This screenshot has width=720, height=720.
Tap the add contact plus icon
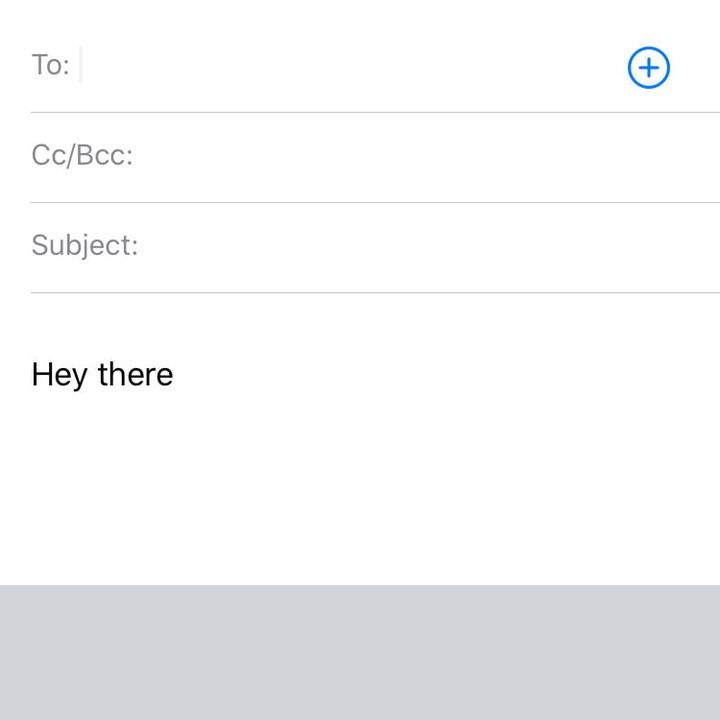pyautogui.click(x=648, y=68)
